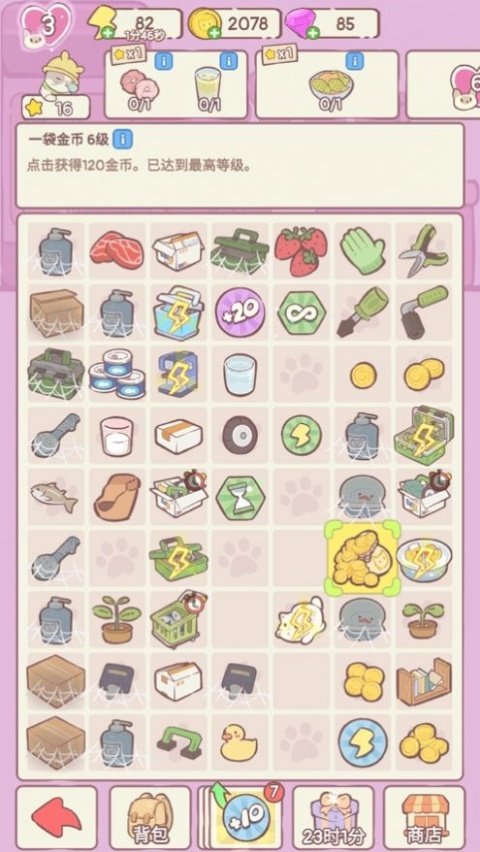480x852 pixels.
Task: Select the purple +20 token
Action: pyautogui.click(x=240, y=313)
